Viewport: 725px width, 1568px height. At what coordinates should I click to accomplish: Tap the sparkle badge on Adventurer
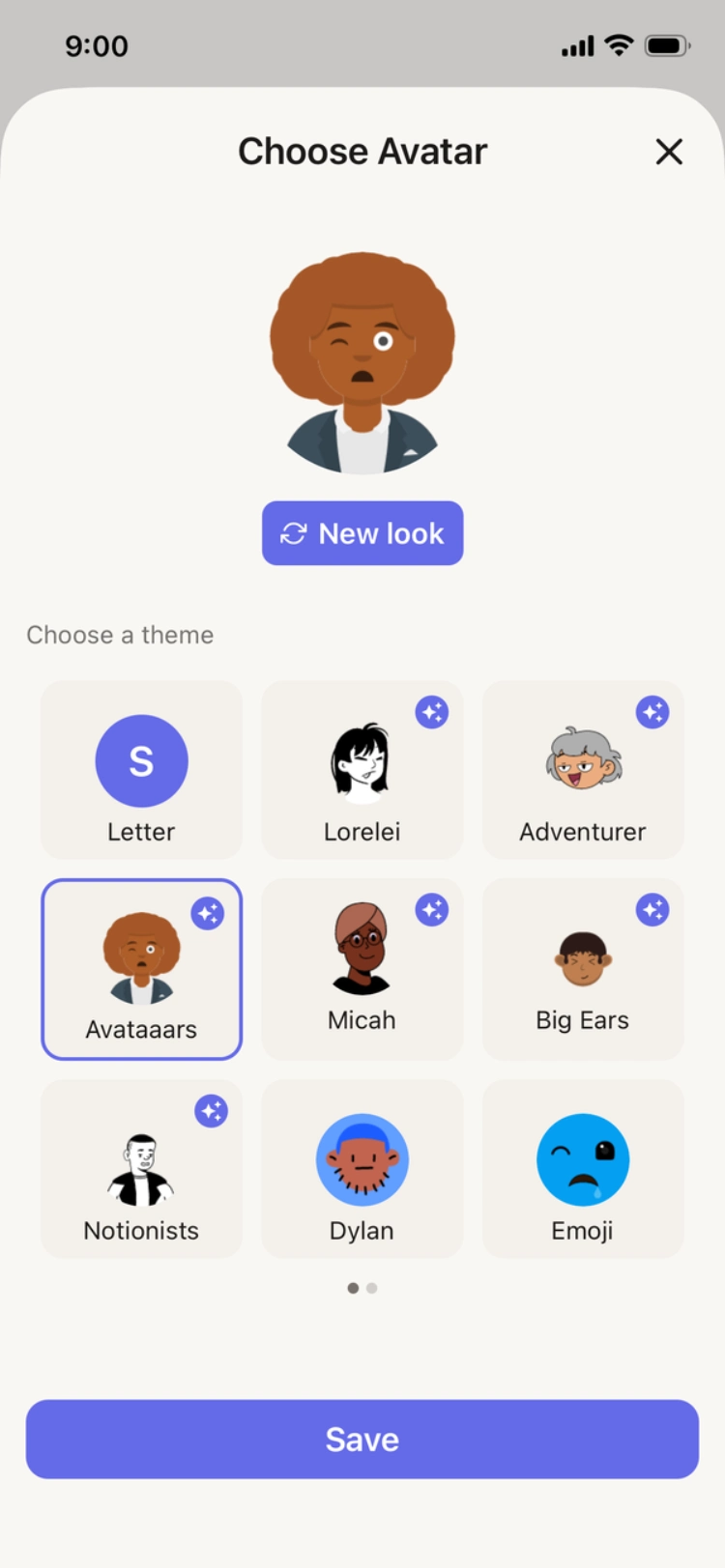(652, 711)
